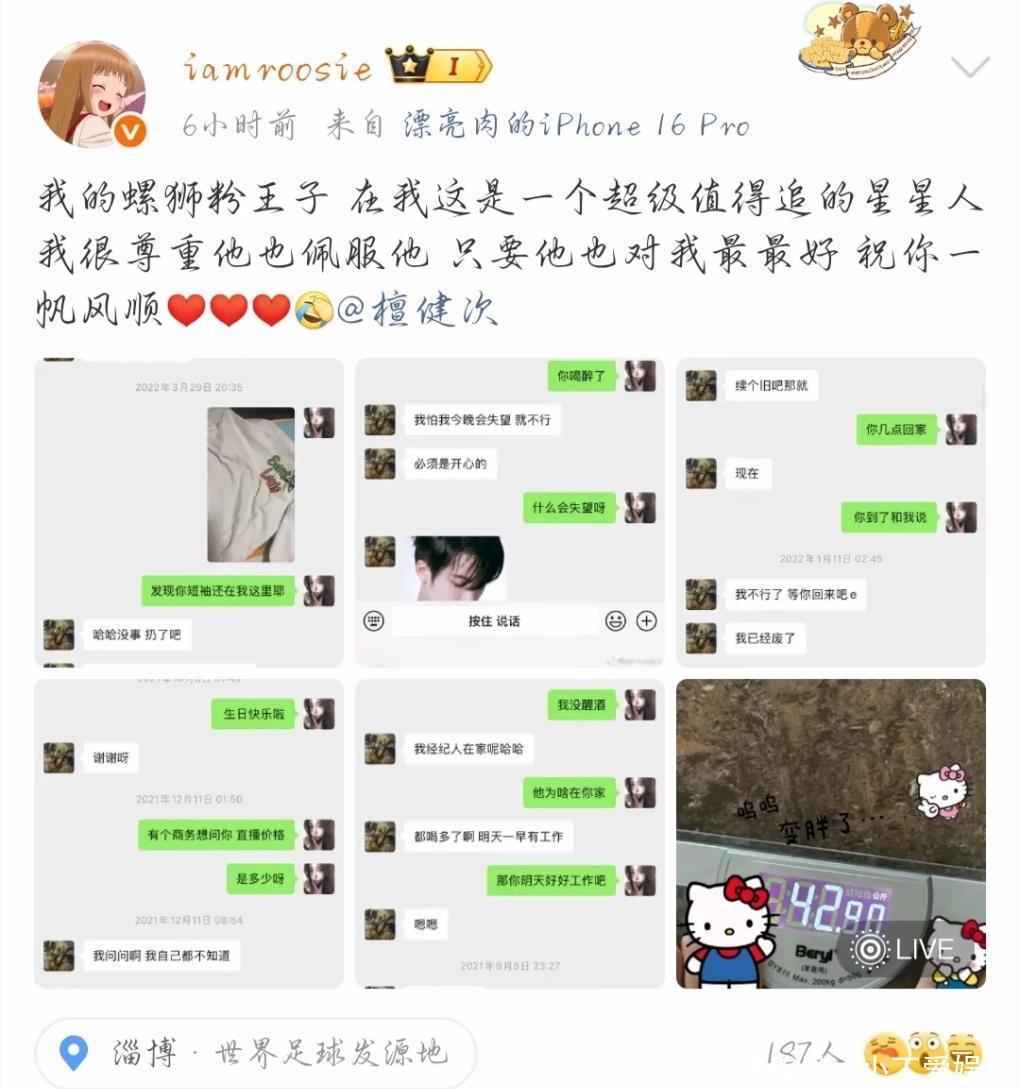Open the device source link 漂亮肉的iPhone 16 Pro
The height and width of the screenshot is (1089, 1020).
pyautogui.click(x=576, y=126)
